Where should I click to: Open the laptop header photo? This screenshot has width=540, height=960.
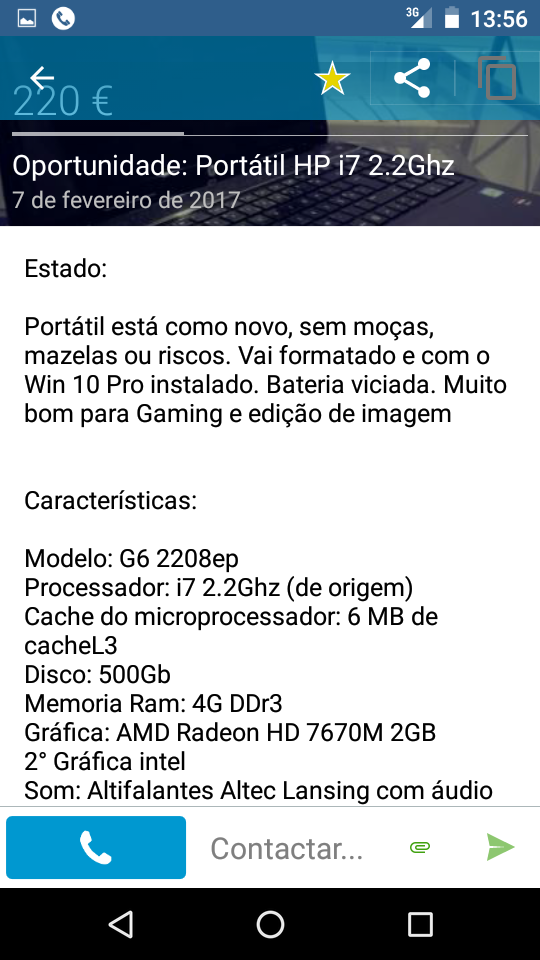point(270,130)
